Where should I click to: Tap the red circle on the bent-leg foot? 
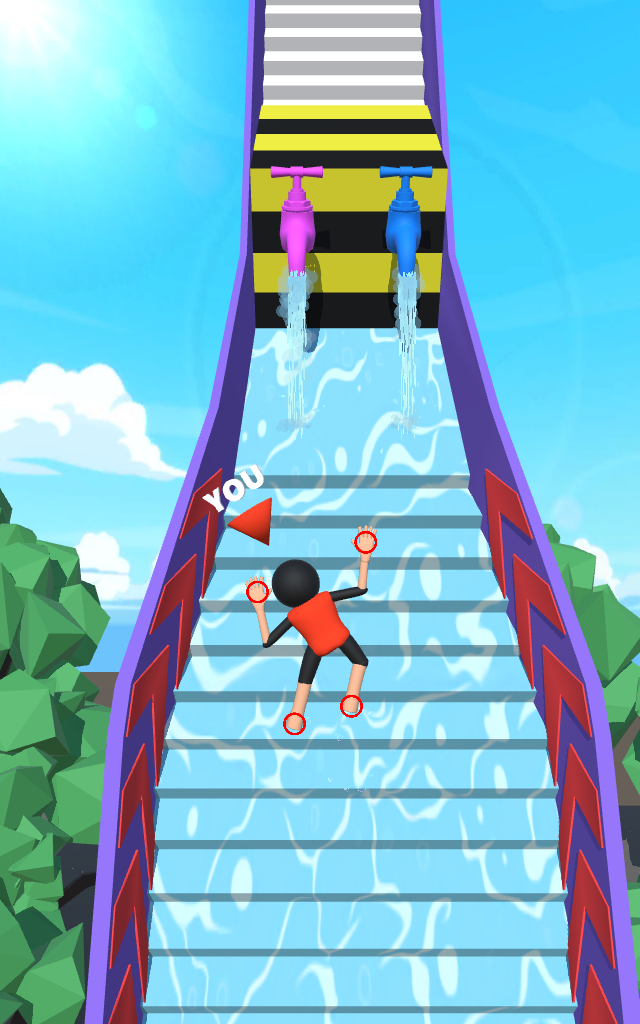[x=351, y=706]
